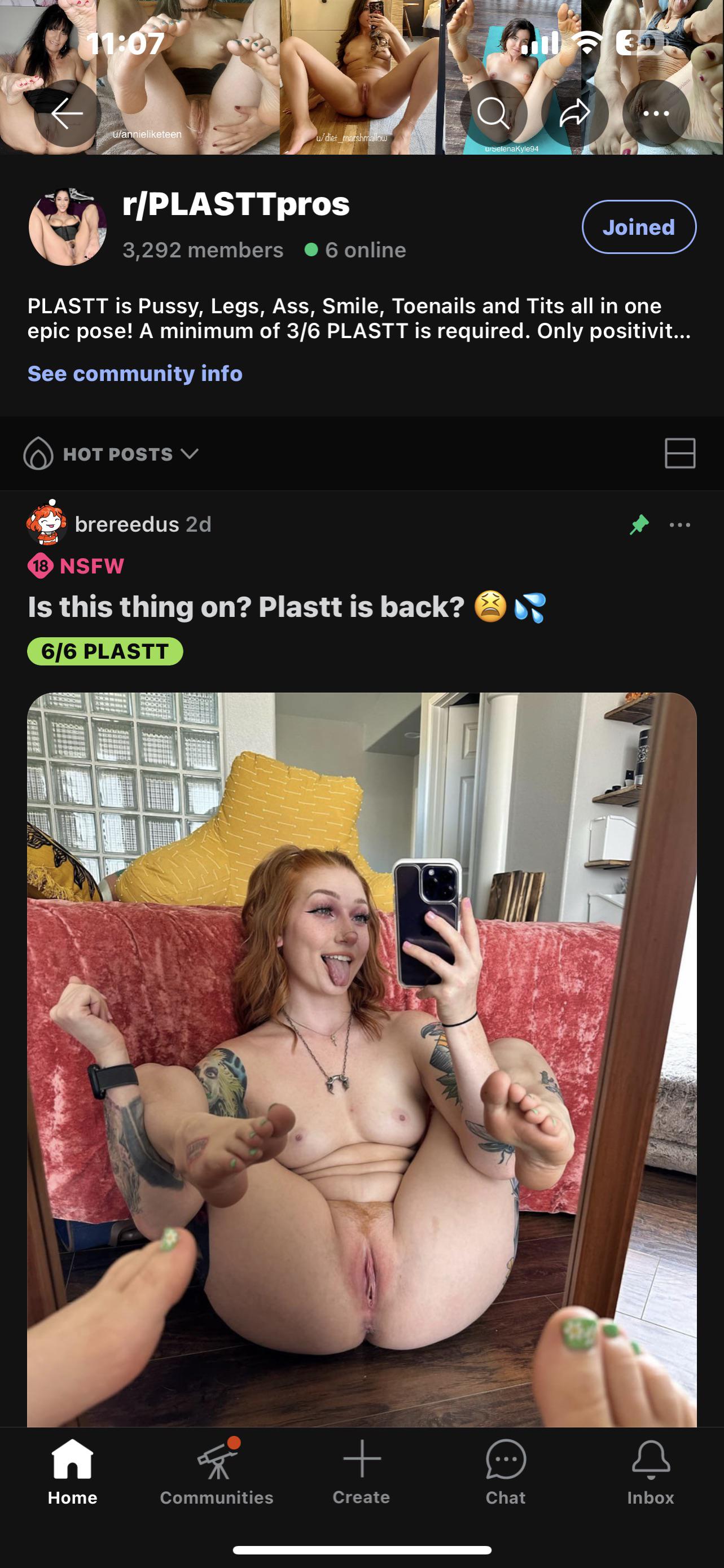
Task: Open the community search icon
Action: coord(492,113)
